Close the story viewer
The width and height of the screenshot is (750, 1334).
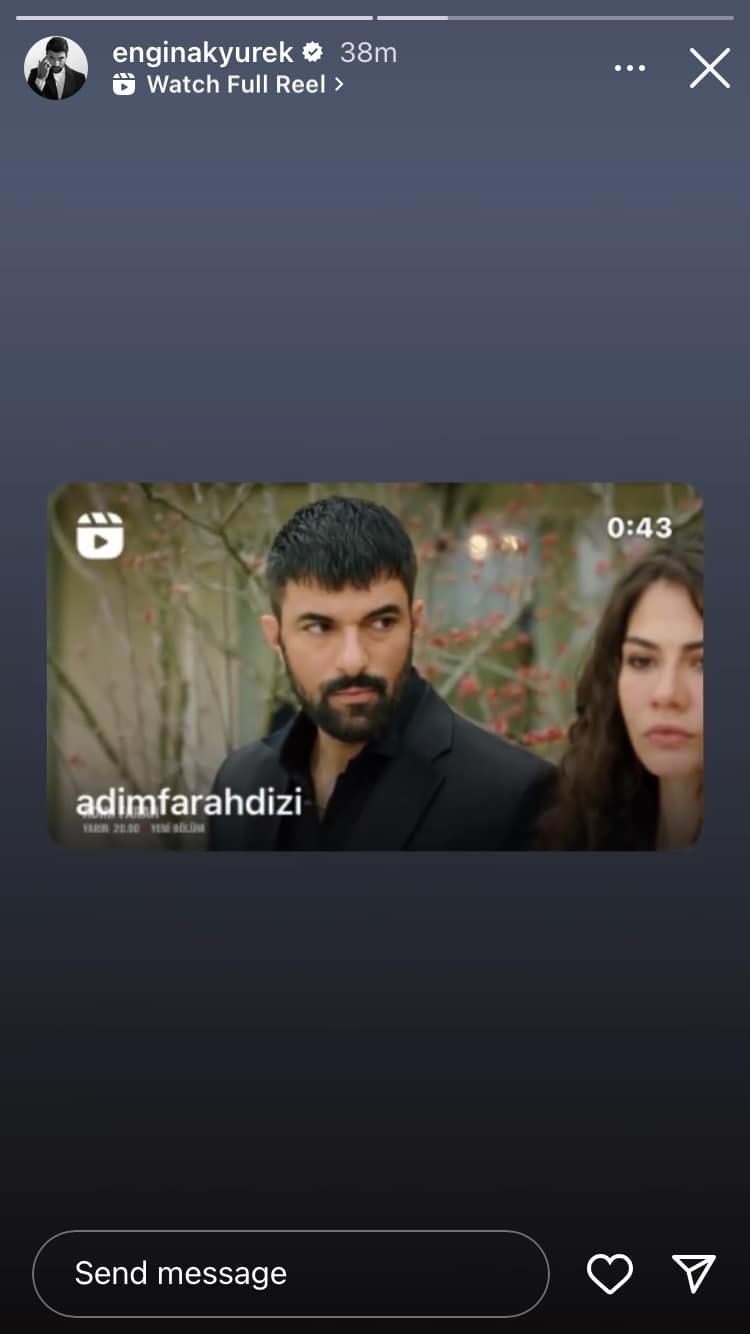[710, 68]
